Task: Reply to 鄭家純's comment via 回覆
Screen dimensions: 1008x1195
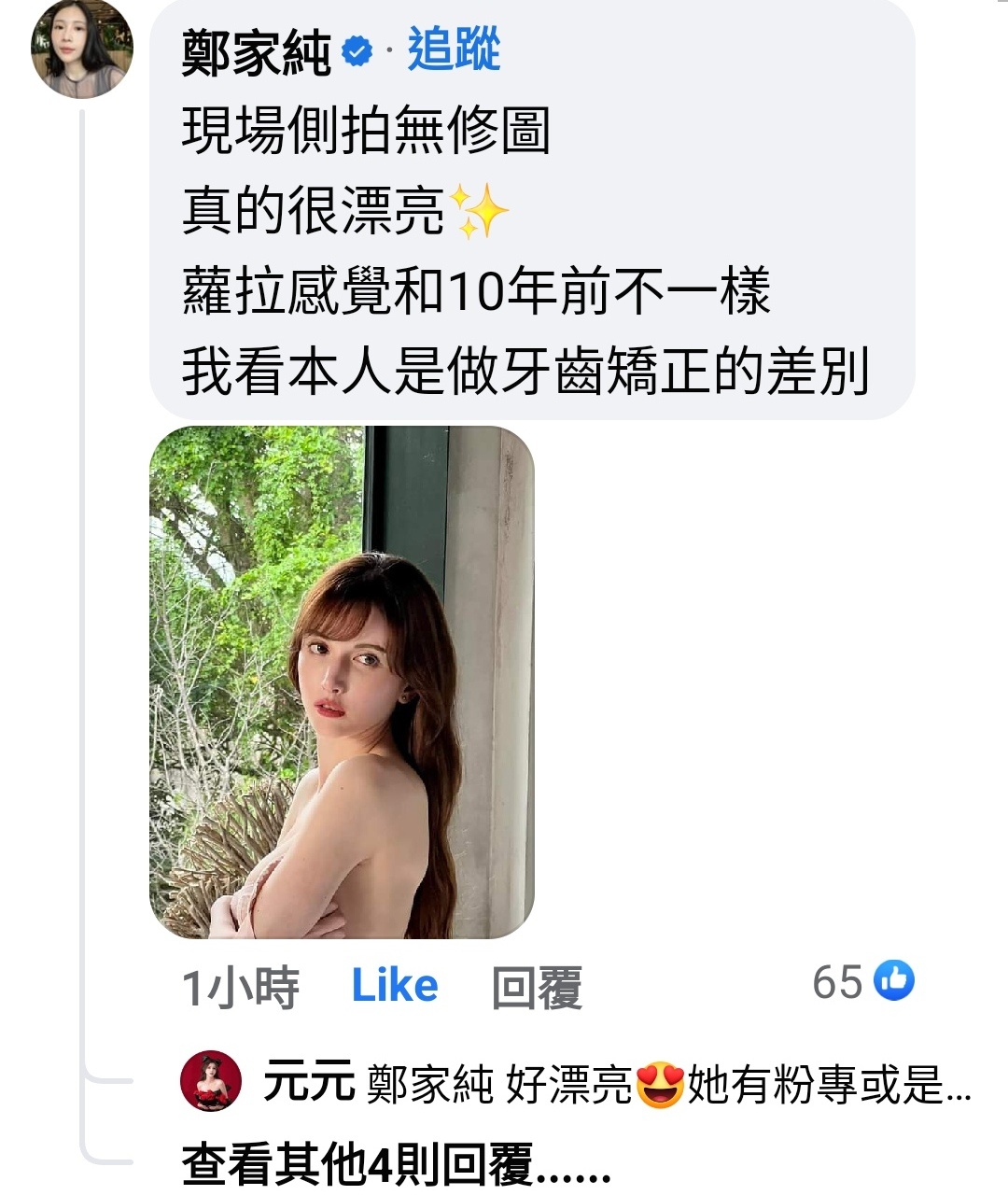Action: (537, 987)
